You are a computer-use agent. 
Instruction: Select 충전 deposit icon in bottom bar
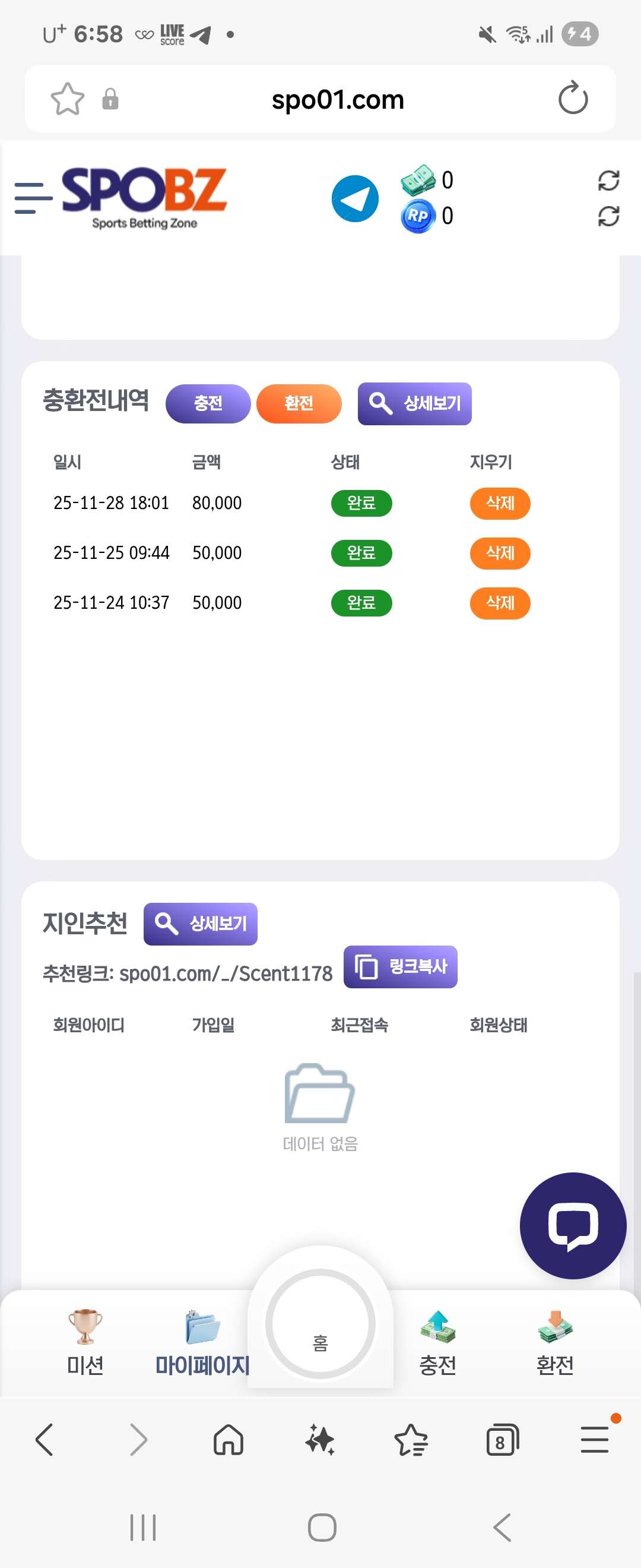point(437,1339)
